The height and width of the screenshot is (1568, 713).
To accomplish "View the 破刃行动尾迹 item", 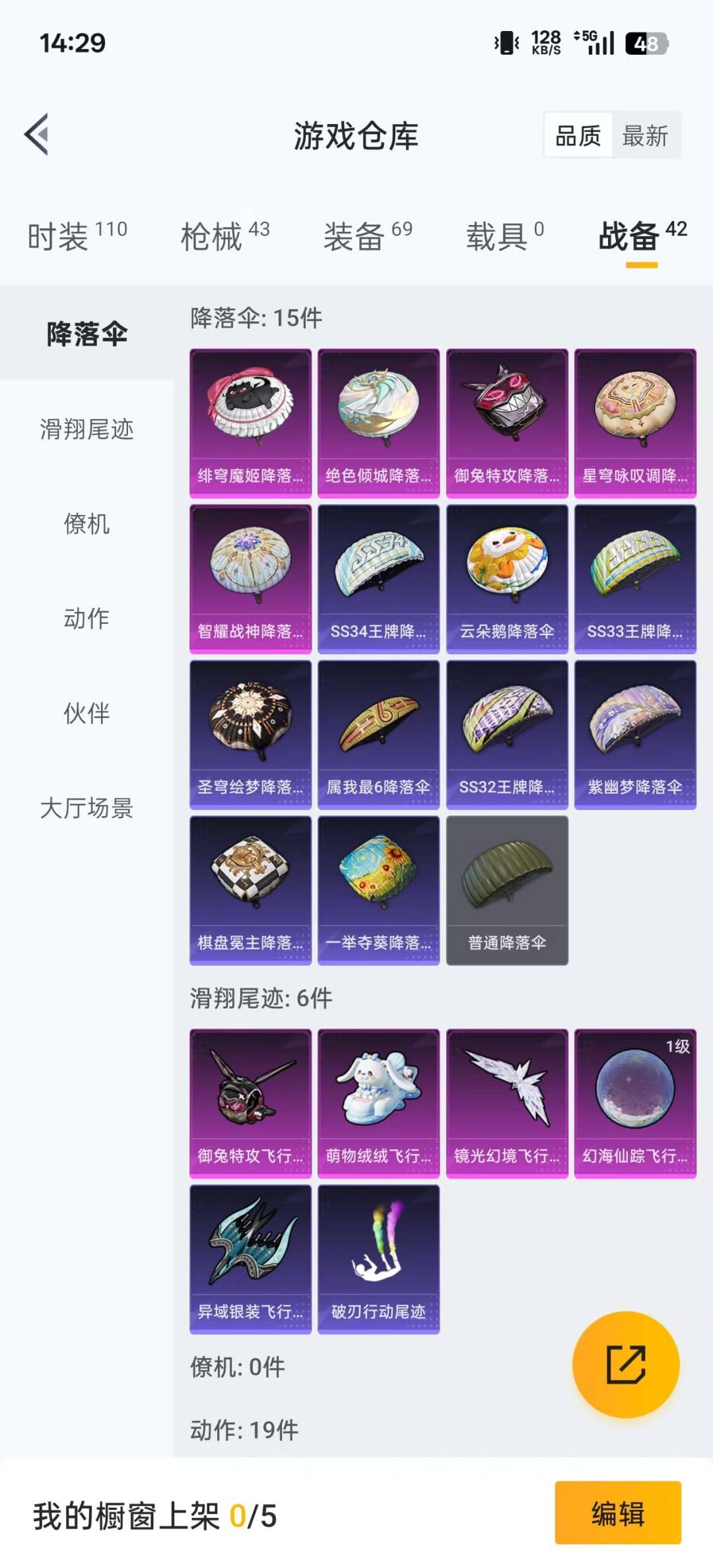I will coord(378,1258).
